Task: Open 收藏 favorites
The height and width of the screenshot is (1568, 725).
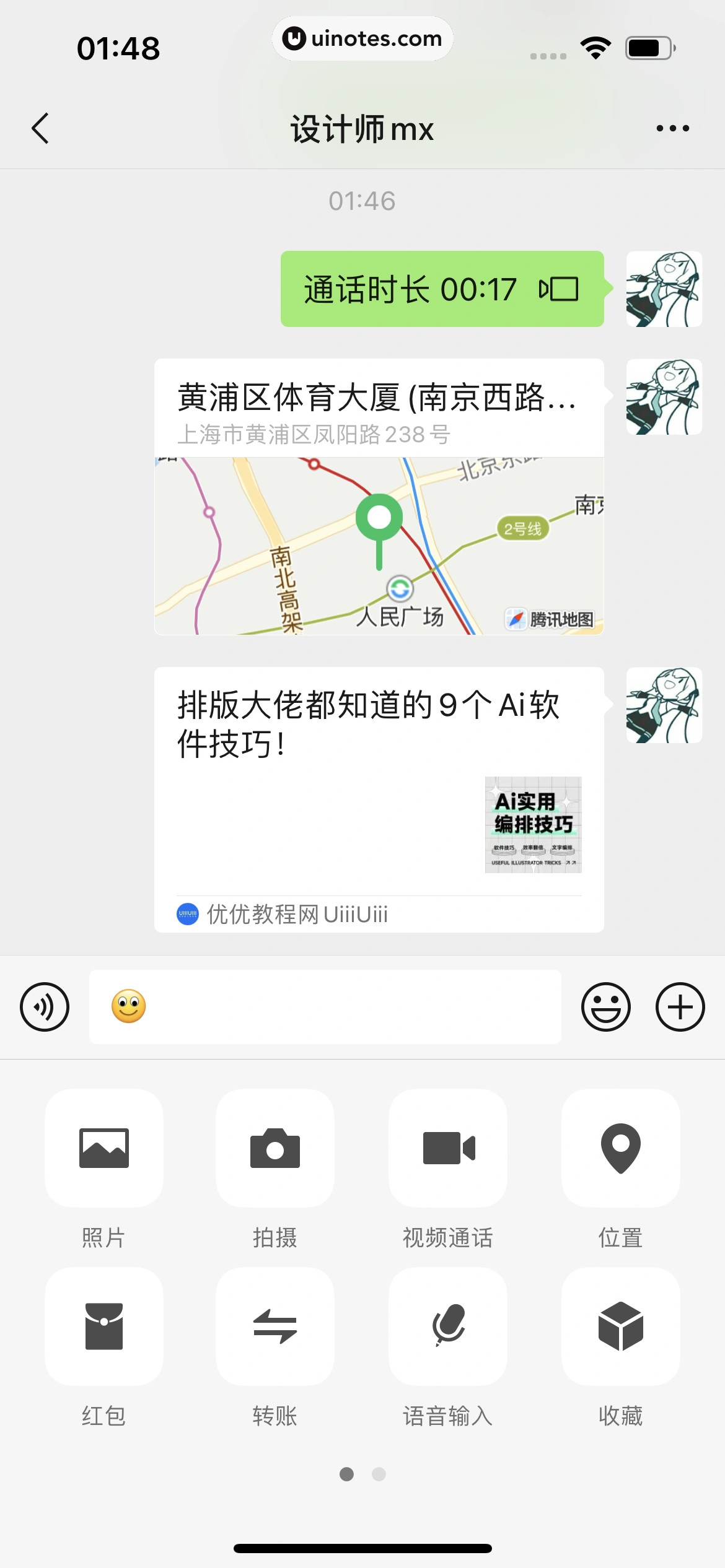Action: pyautogui.click(x=620, y=1326)
